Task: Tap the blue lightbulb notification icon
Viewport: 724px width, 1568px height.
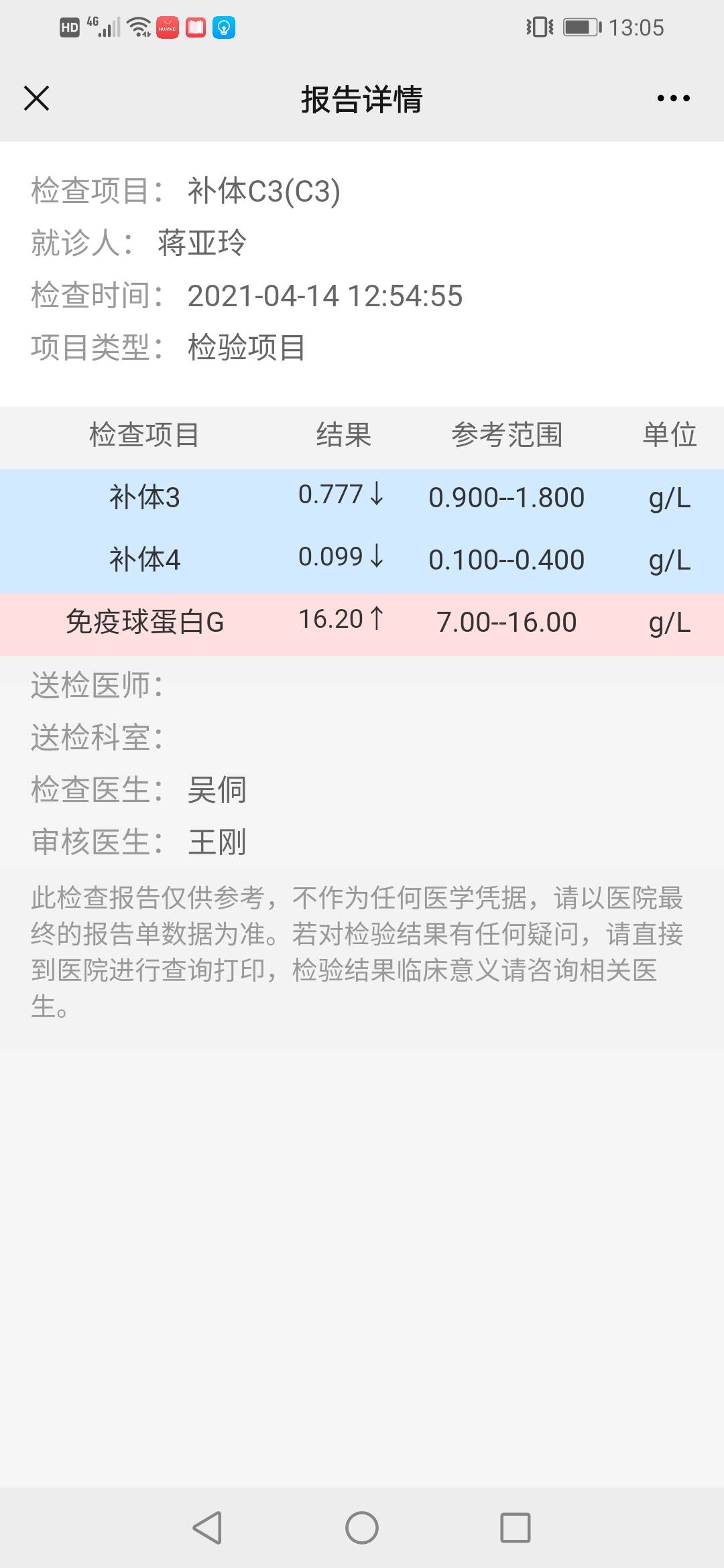Action: coord(224,27)
